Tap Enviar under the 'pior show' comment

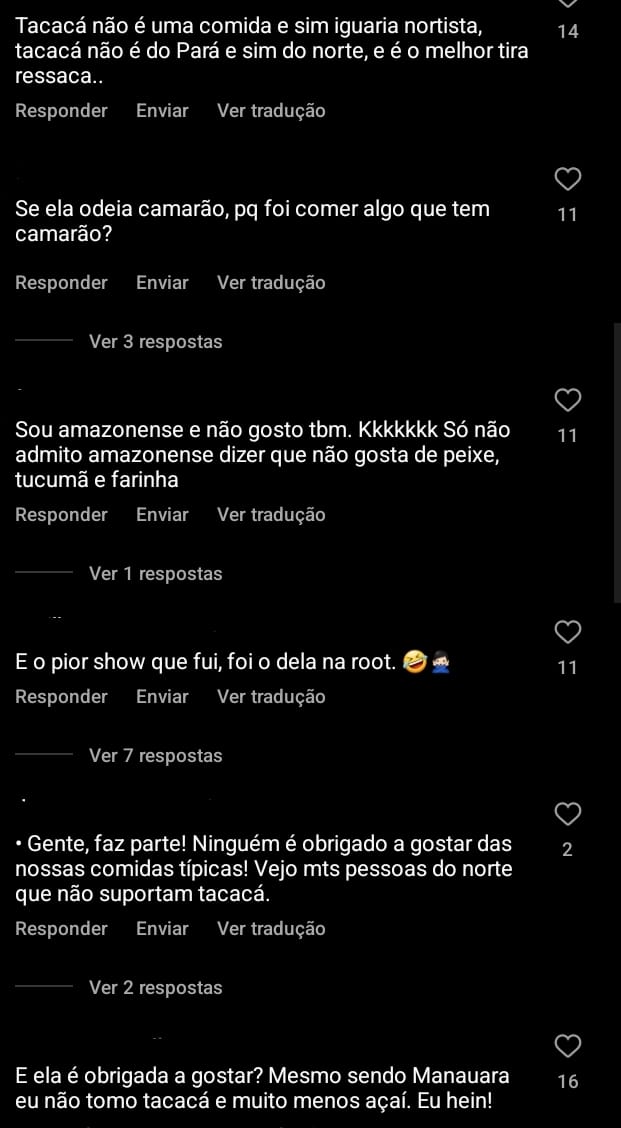pyautogui.click(x=162, y=697)
